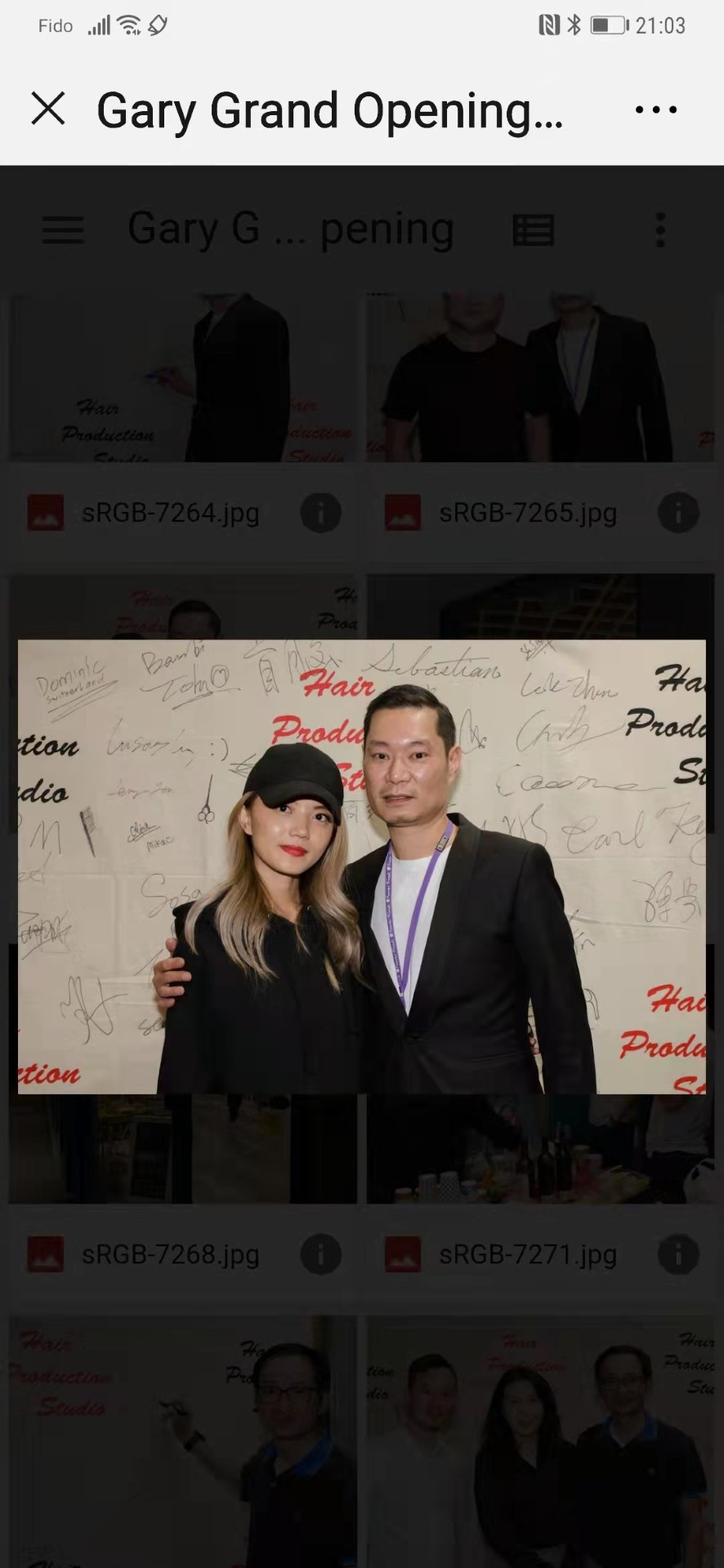This screenshot has height=1568, width=724.
Task: Open the hamburger drawer menu
Action: 63,230
